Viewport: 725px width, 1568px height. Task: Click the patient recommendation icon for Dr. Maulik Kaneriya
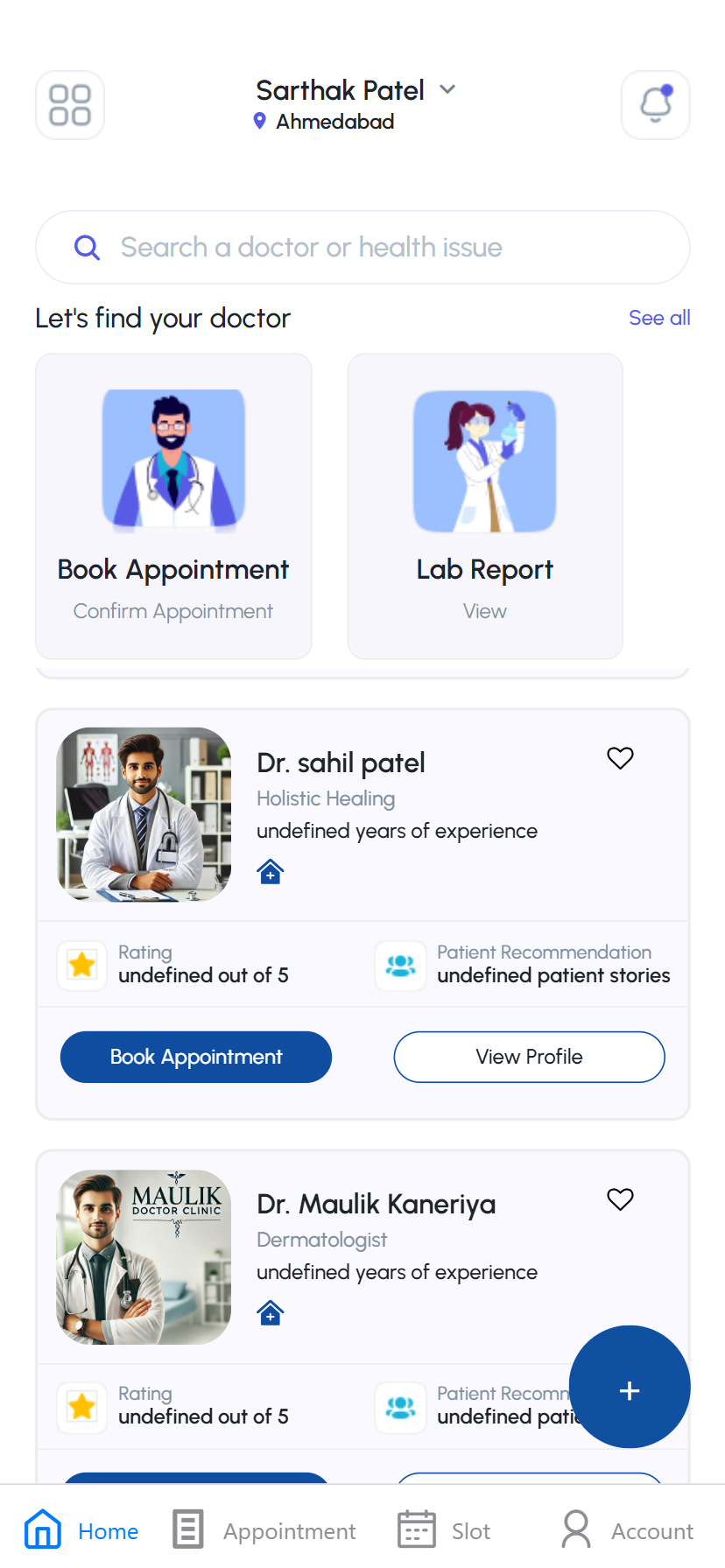(x=400, y=1407)
